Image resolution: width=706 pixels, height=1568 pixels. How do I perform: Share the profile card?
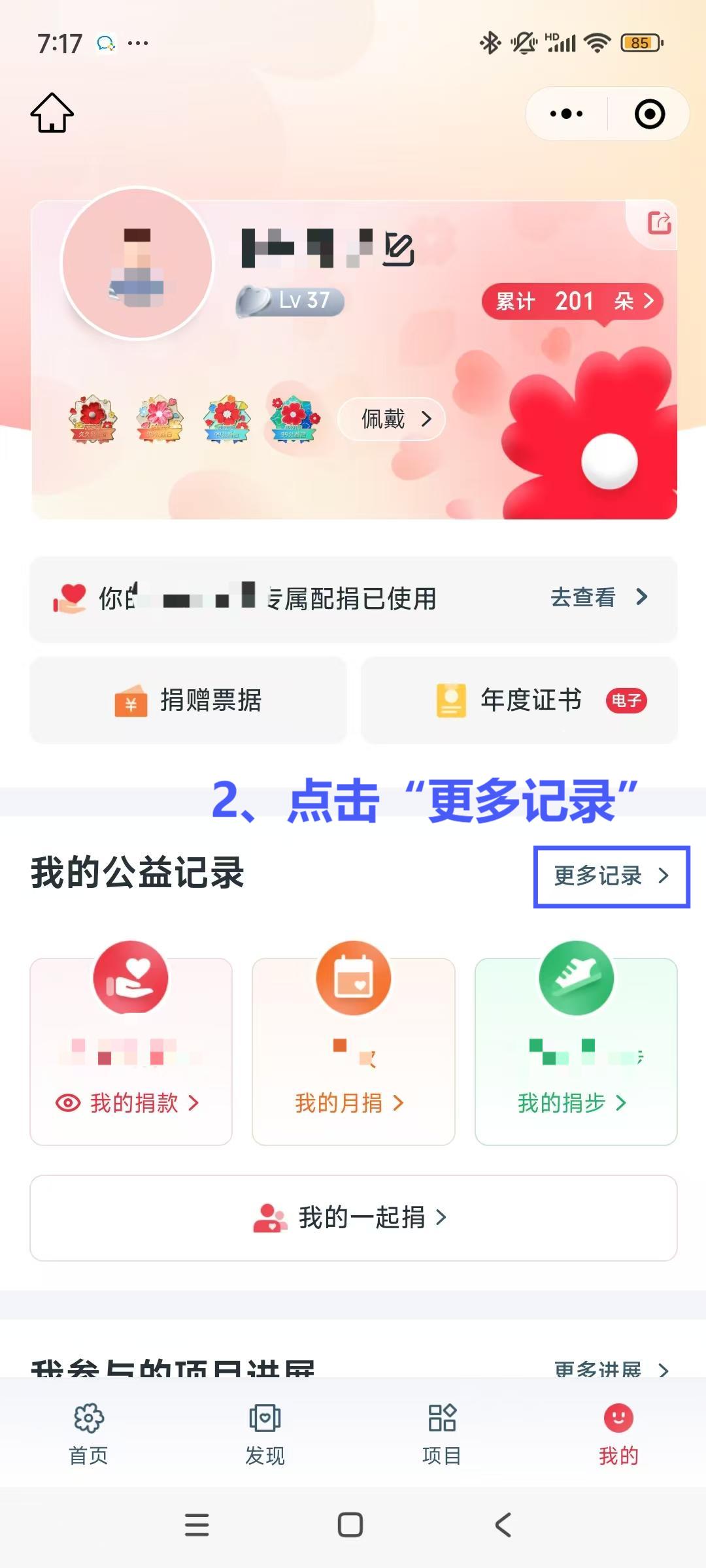point(658,223)
